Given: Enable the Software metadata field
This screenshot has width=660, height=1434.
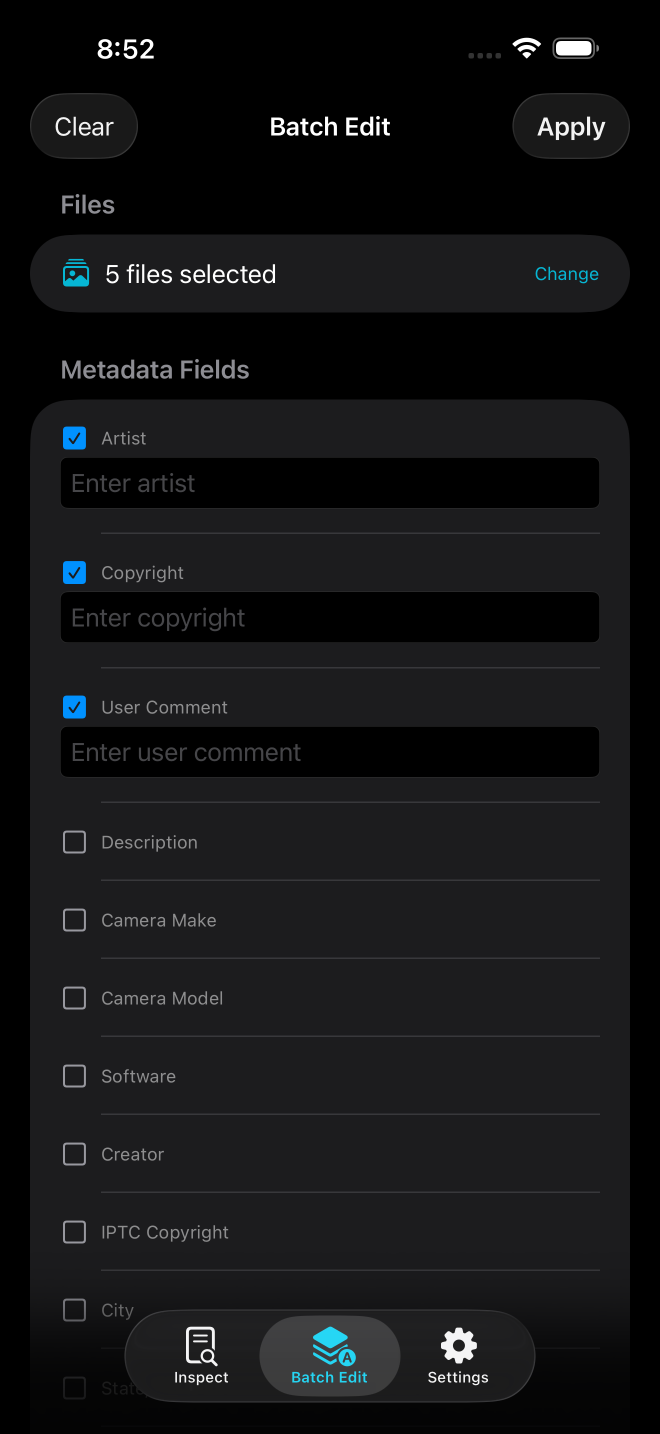Looking at the screenshot, I should 74,1076.
